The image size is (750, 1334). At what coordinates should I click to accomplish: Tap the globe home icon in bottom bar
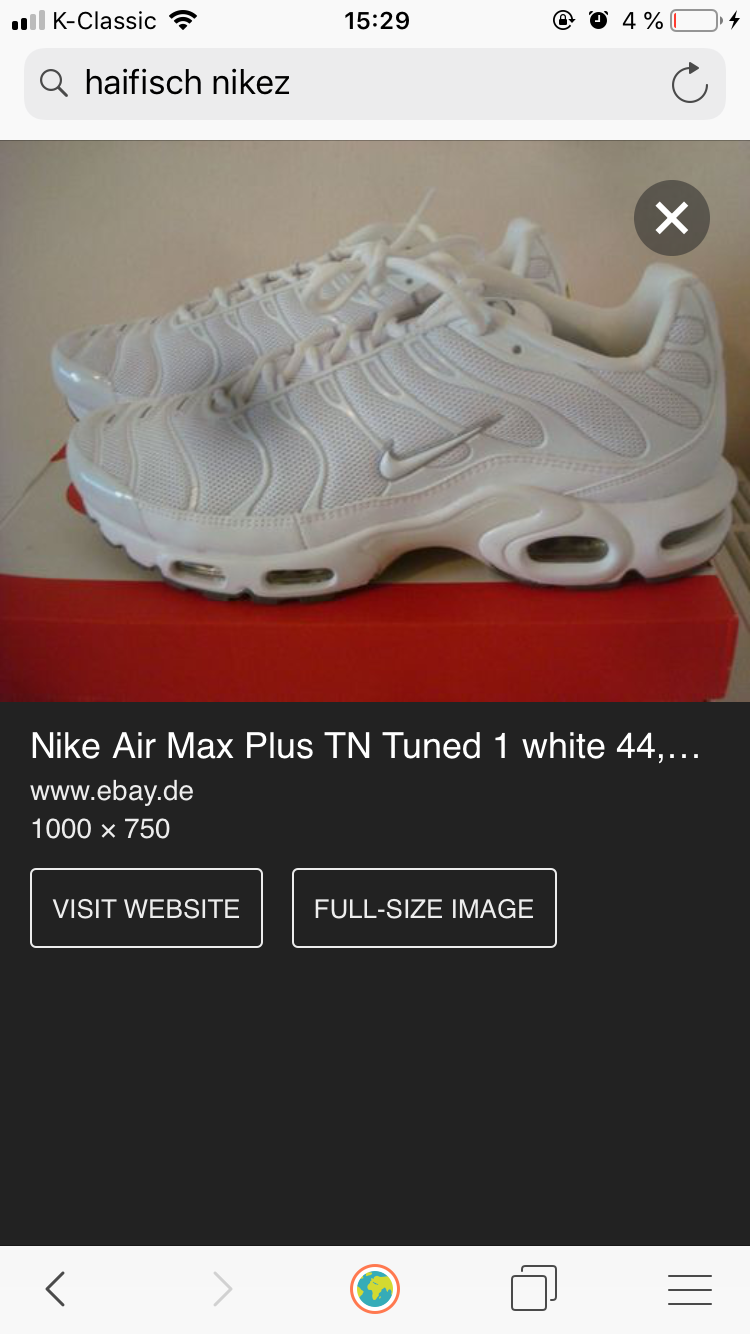374,1288
